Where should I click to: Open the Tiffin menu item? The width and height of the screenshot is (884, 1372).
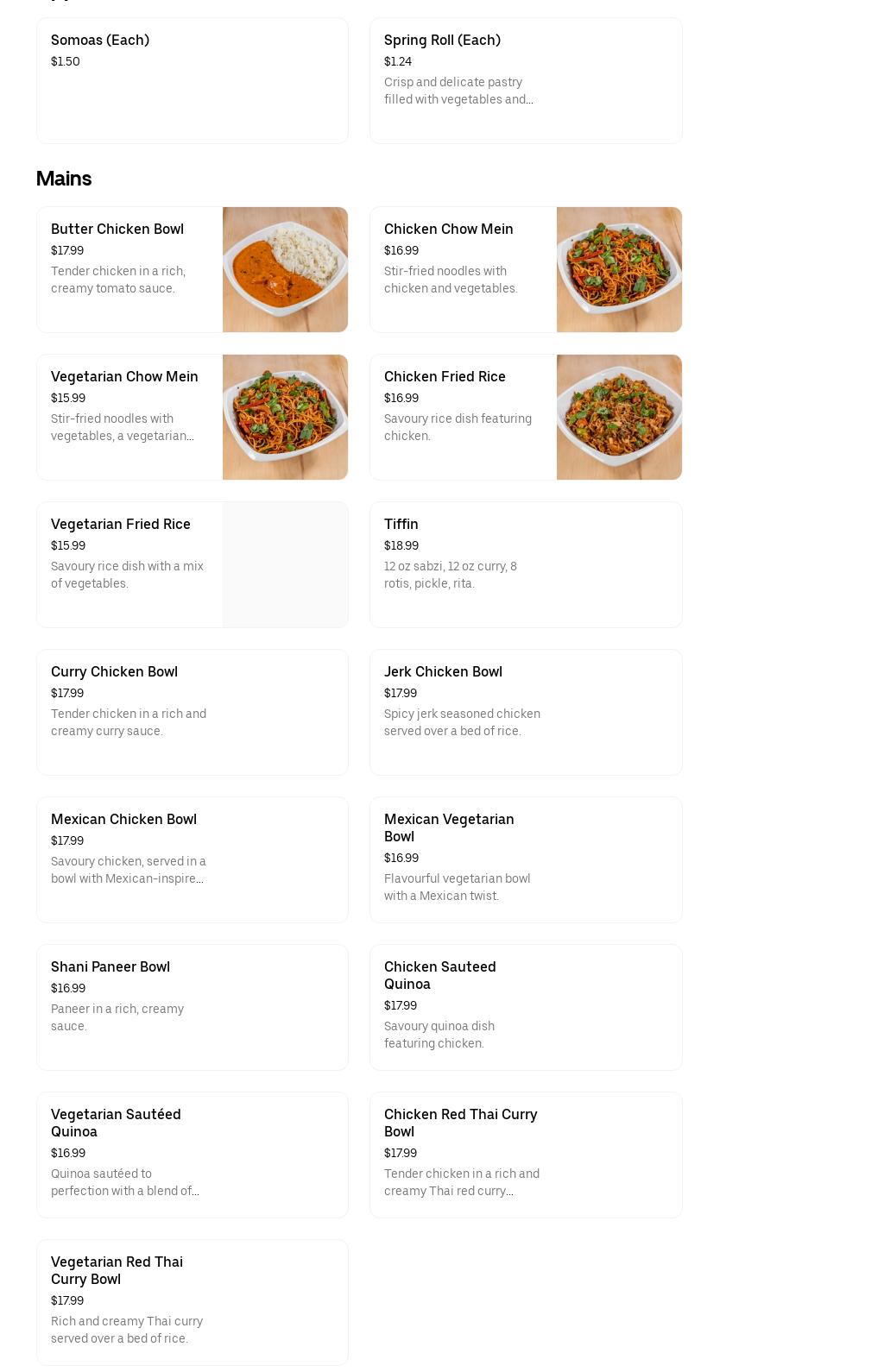[x=526, y=564]
